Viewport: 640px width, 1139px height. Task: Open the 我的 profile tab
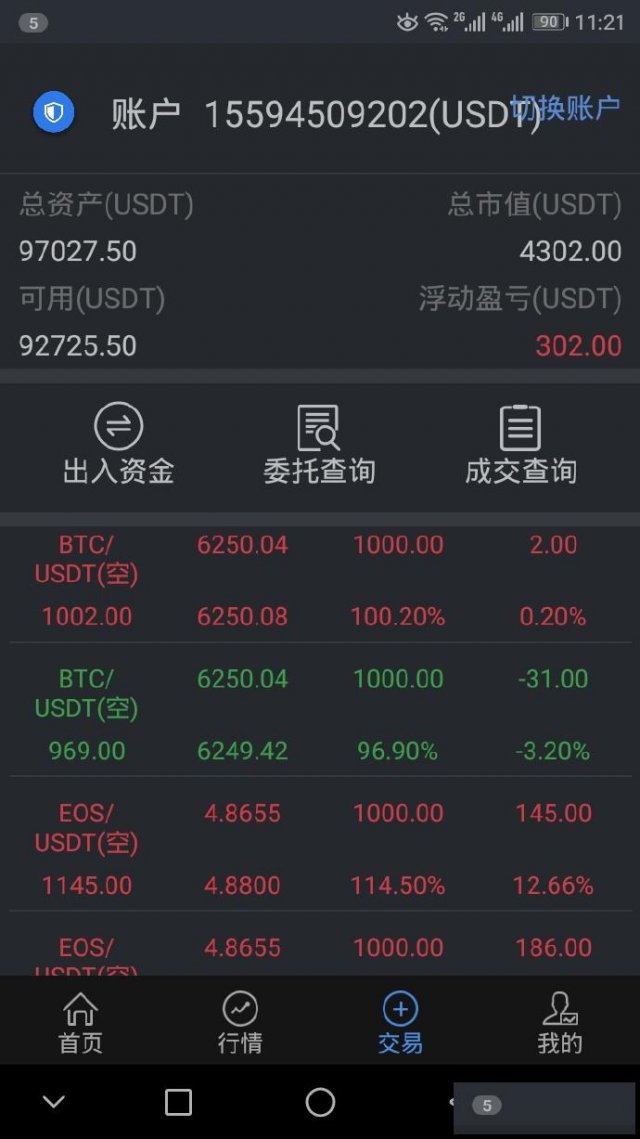coord(560,1022)
